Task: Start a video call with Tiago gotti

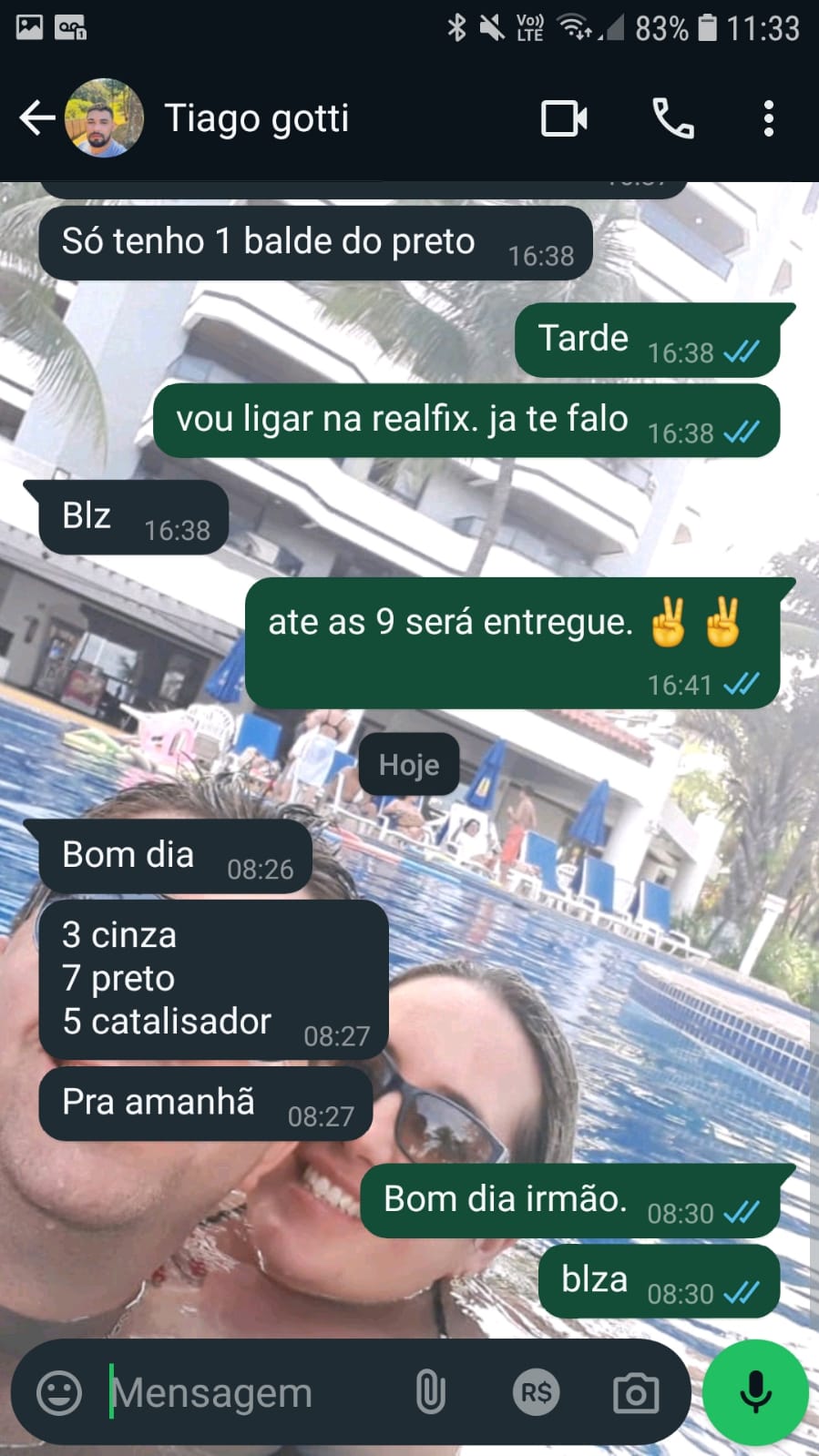Action: pos(564,119)
